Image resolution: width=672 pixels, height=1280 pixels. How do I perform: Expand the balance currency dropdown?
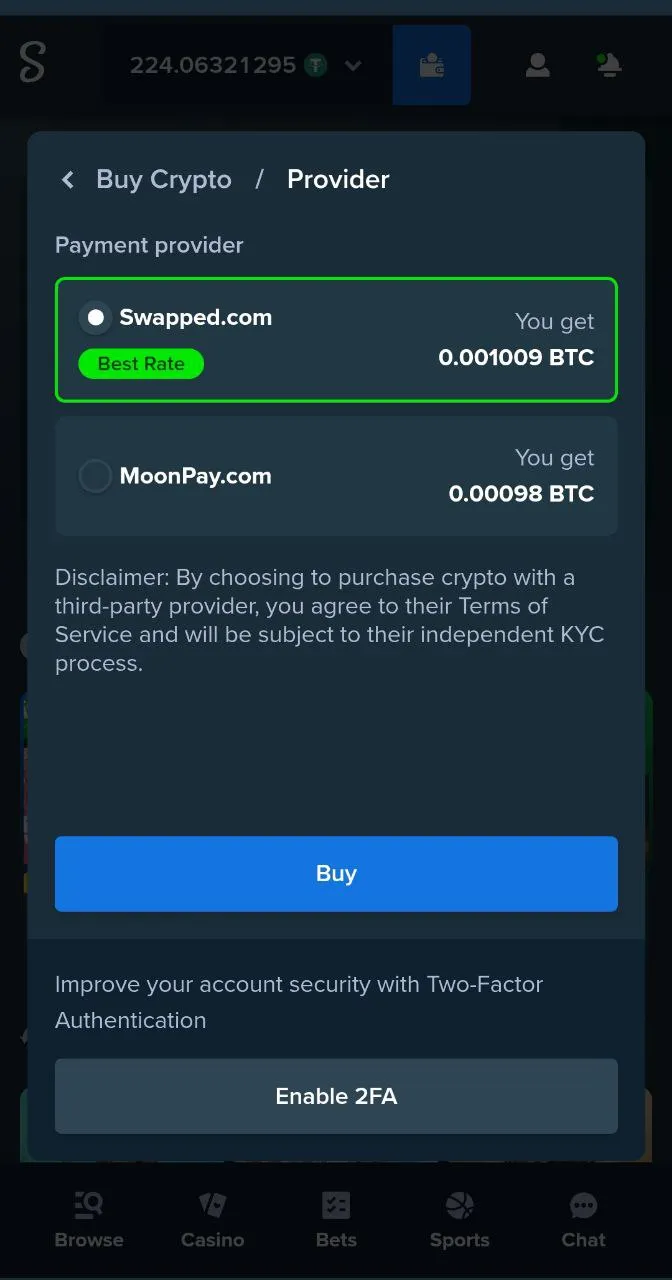click(353, 66)
